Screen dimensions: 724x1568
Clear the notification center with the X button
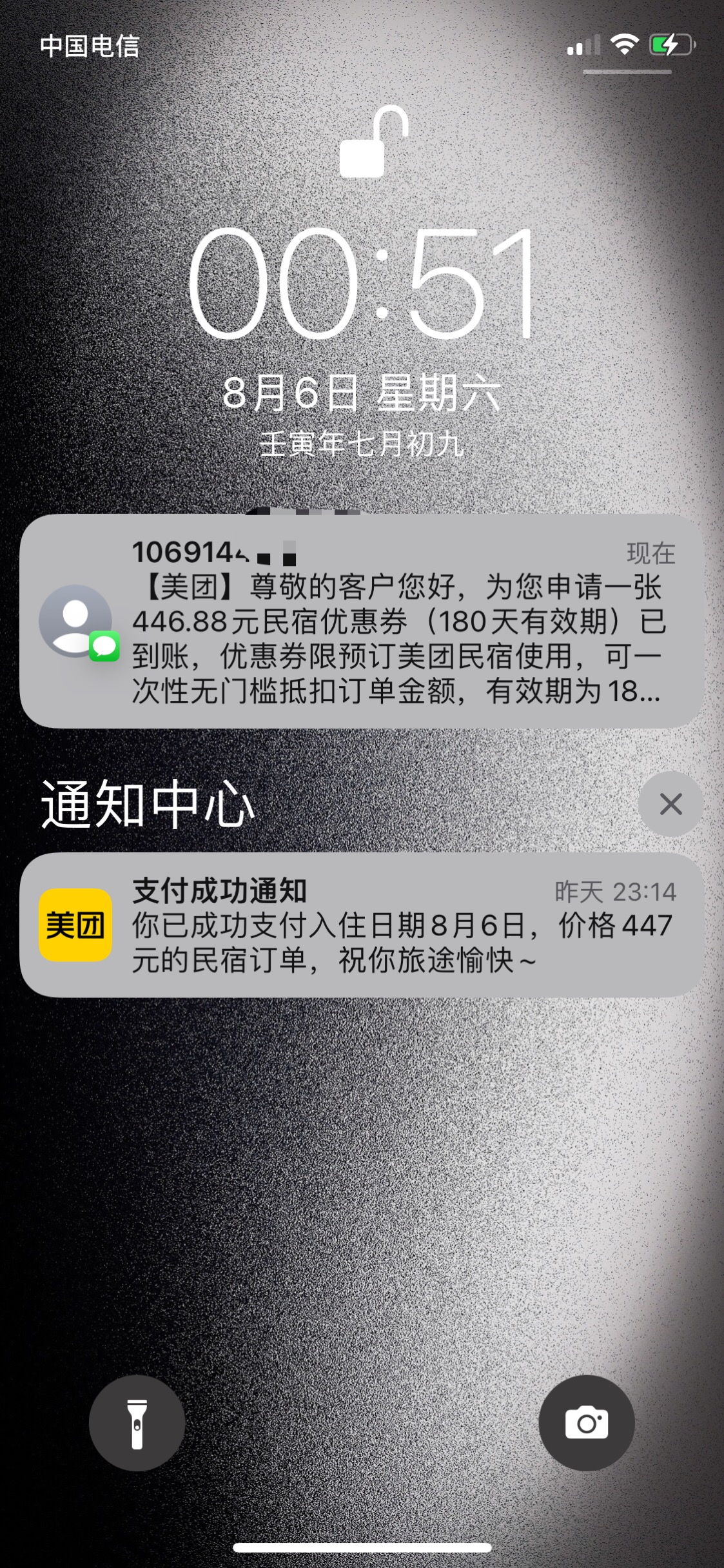[670, 804]
